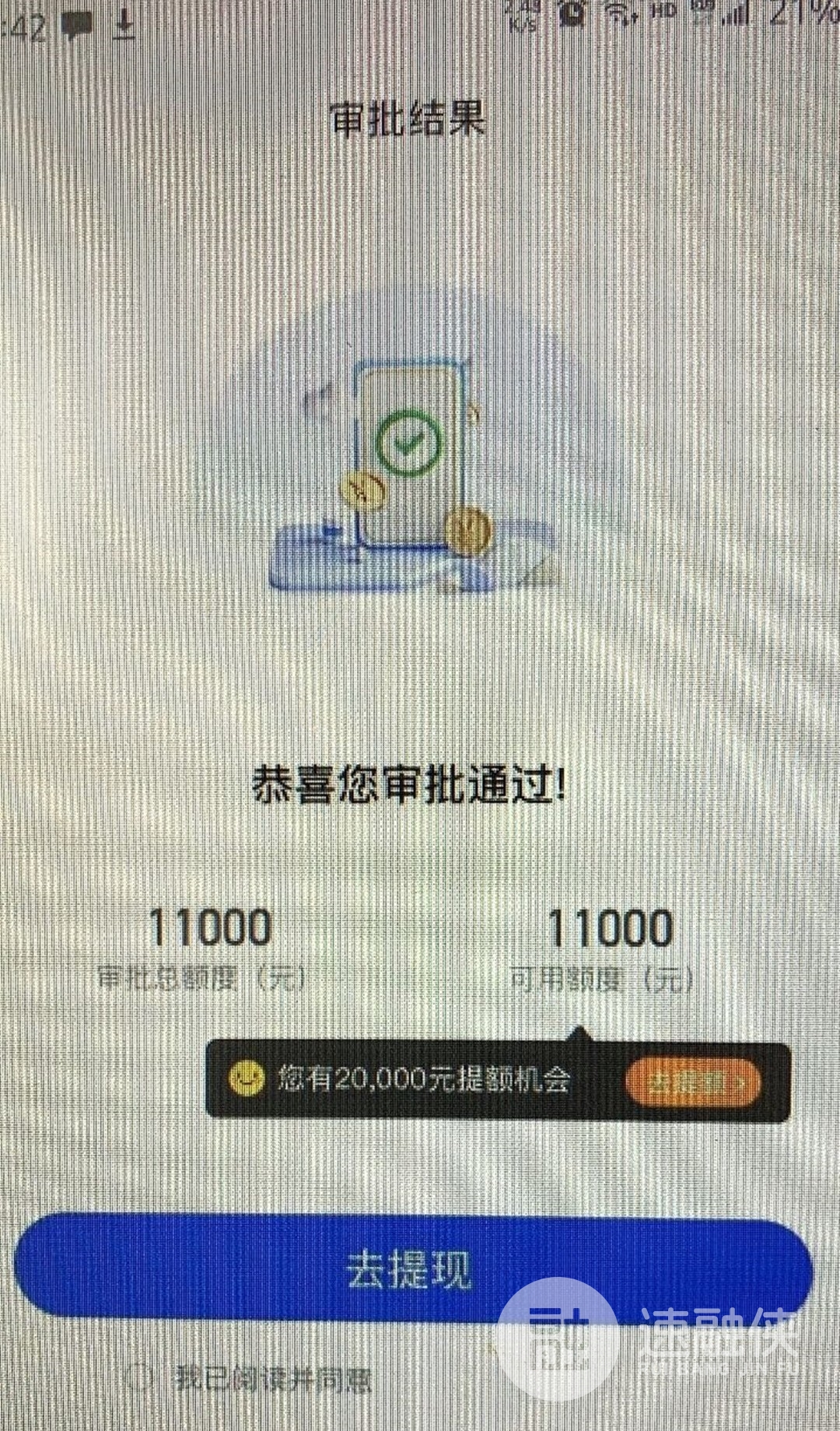Viewport: 840px width, 1431px height.
Task: Open the 去提额 credit increase button
Action: tap(694, 1081)
